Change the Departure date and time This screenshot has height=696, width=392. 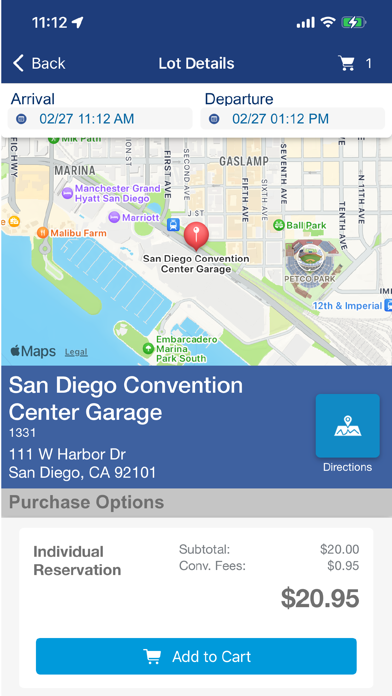(x=293, y=119)
